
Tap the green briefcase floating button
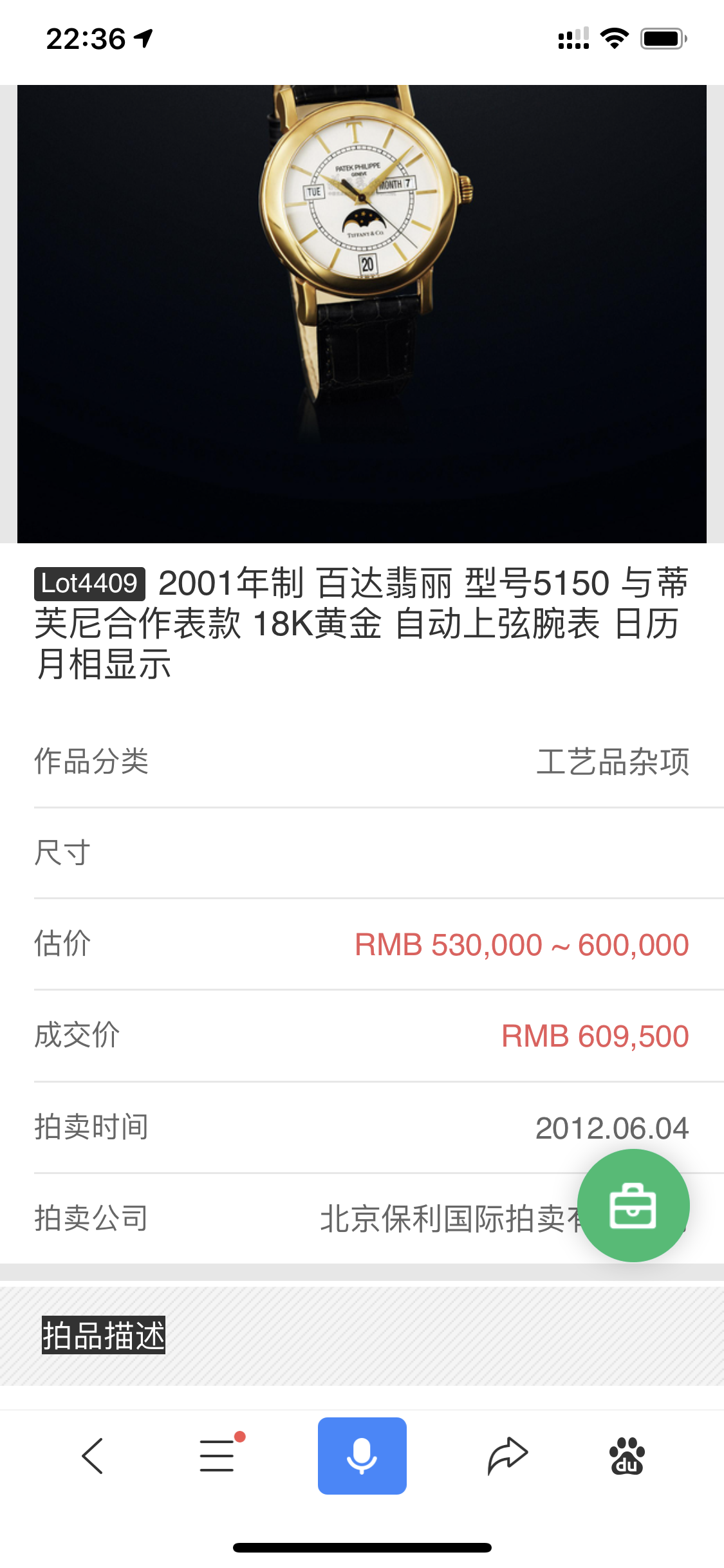(633, 1206)
